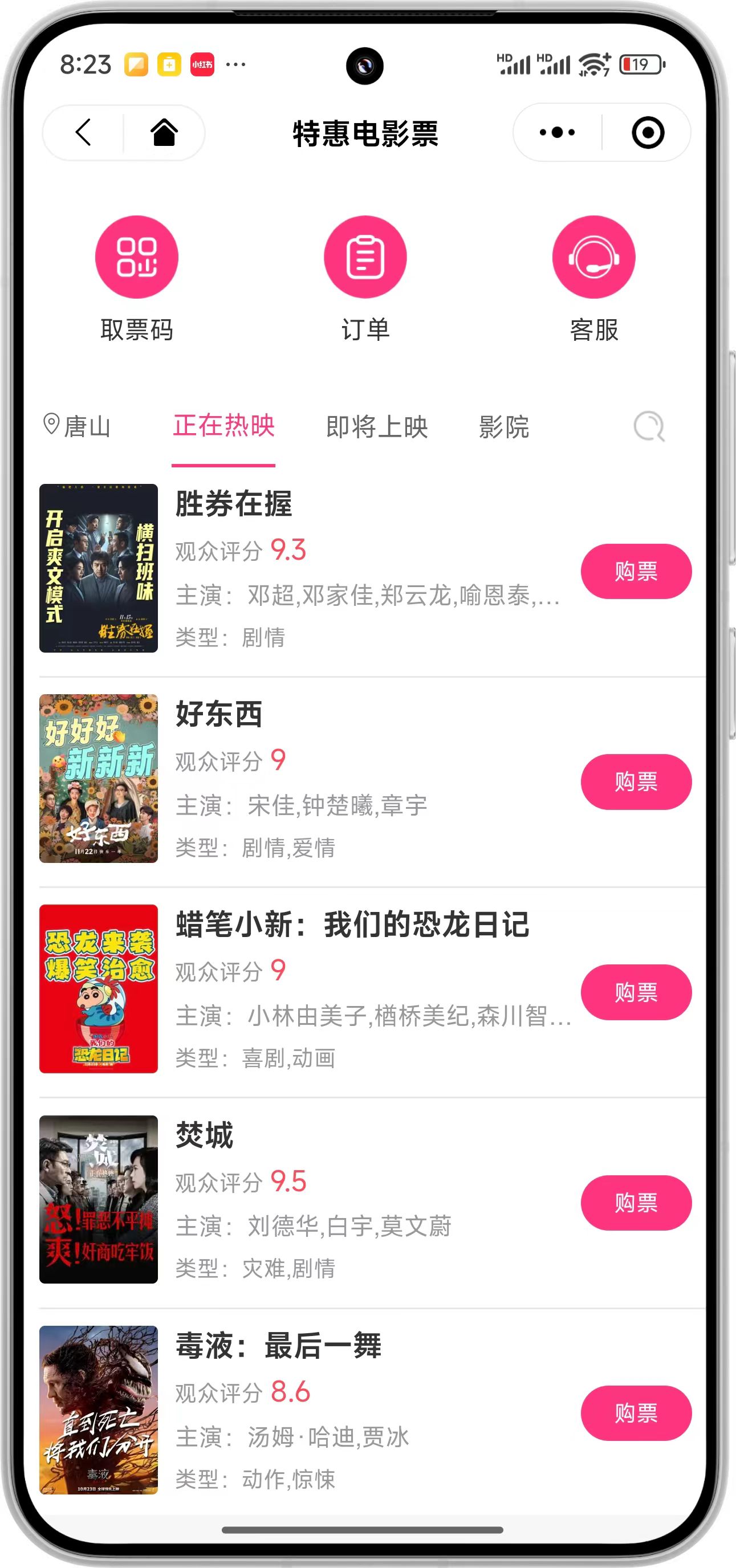The width and height of the screenshot is (736, 1568).
Task: View 好东西 movie poster details
Action: pos(99,779)
